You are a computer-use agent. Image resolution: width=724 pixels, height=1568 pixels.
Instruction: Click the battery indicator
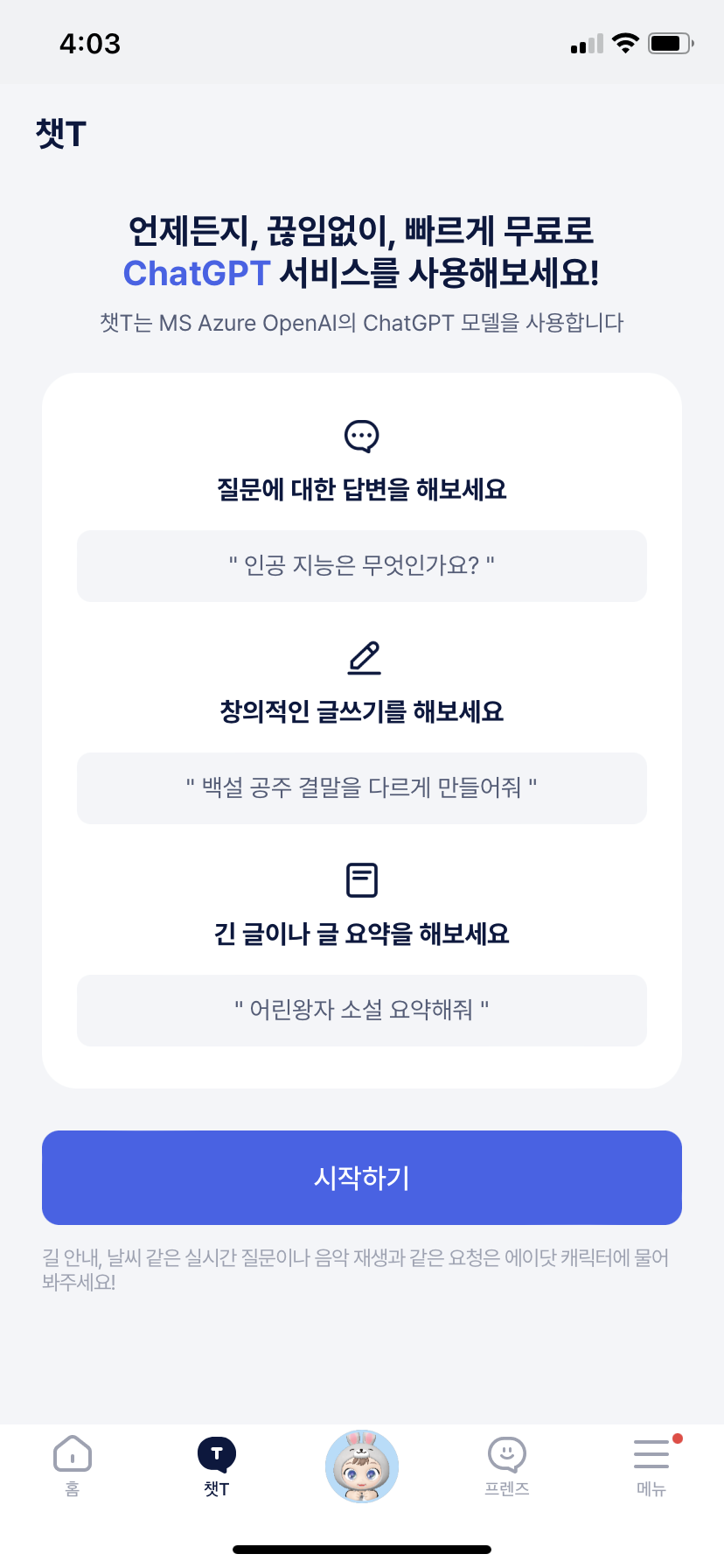pos(670,42)
